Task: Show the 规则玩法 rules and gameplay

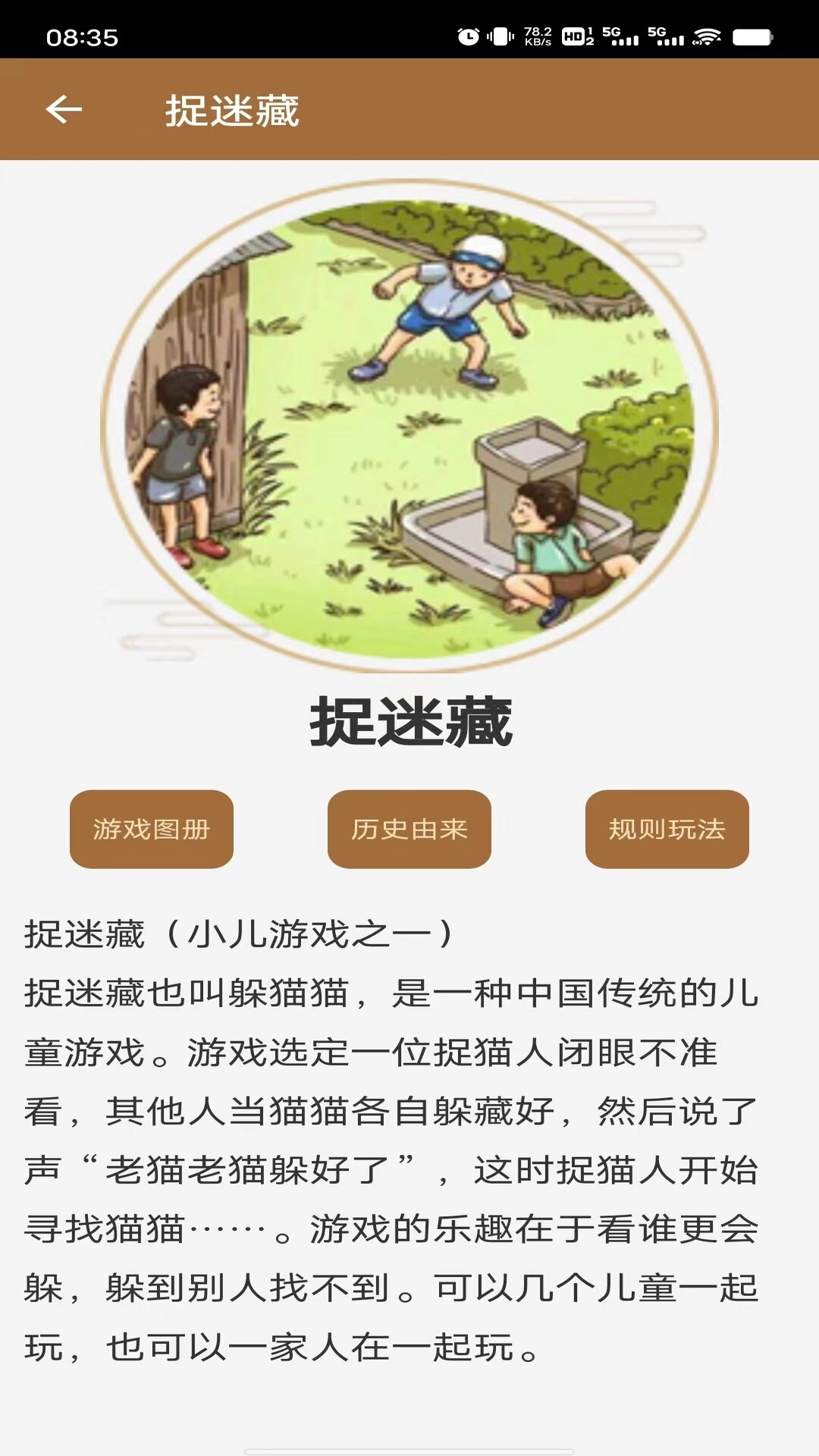Action: pyautogui.click(x=667, y=829)
